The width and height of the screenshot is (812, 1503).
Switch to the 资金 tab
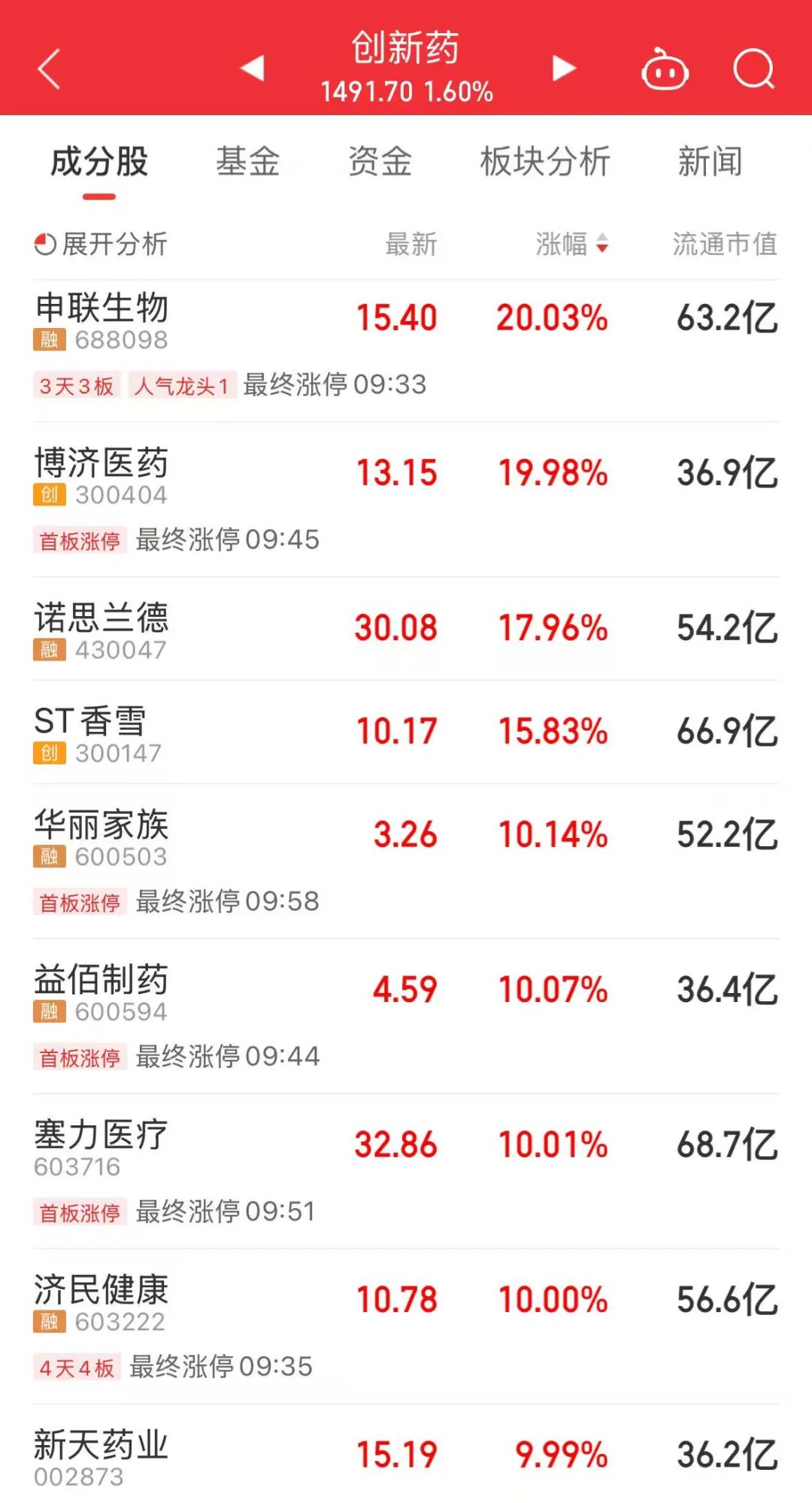coord(380,162)
